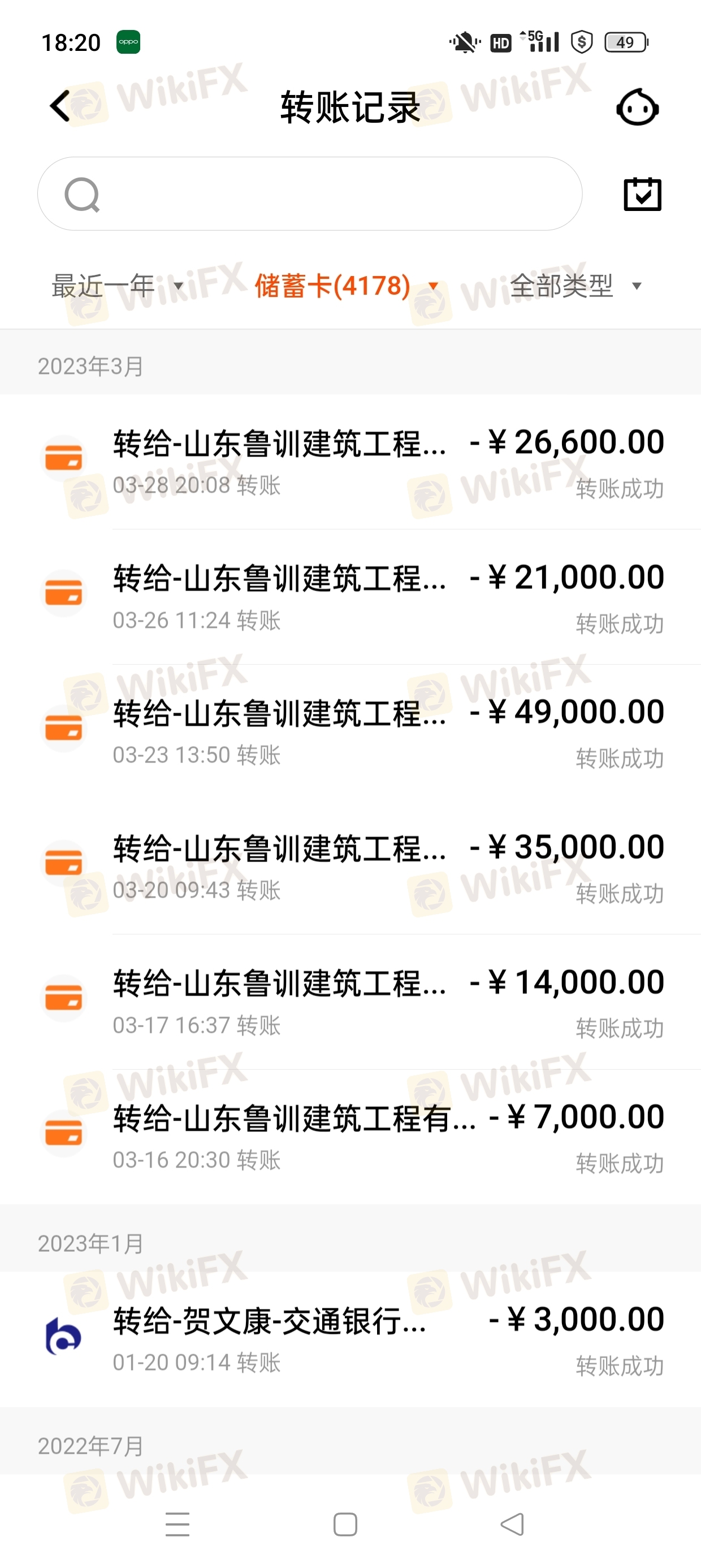Viewport: 701px width, 1568px height.
Task: Go to the phone's home screen
Action: [x=345, y=1524]
